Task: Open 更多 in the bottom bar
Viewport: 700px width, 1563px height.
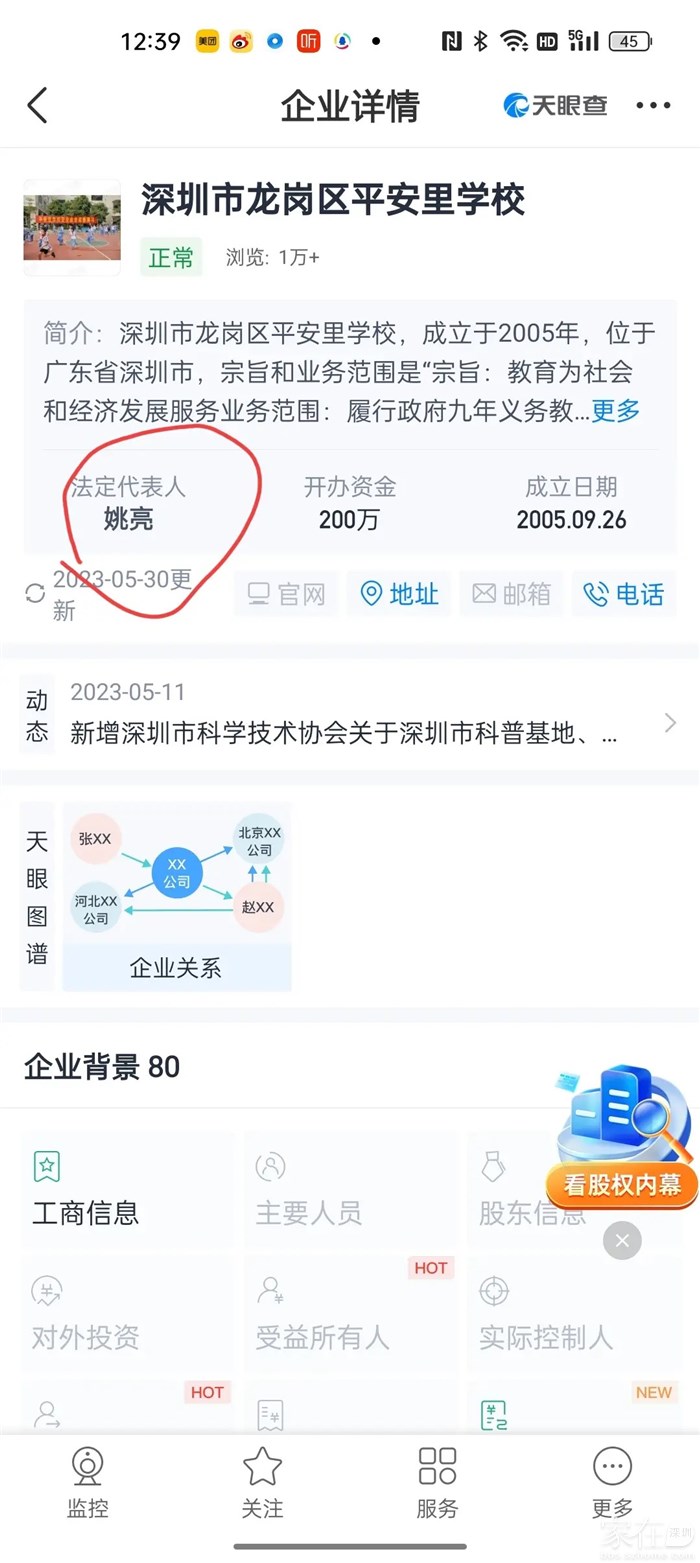Action: tap(612, 1482)
